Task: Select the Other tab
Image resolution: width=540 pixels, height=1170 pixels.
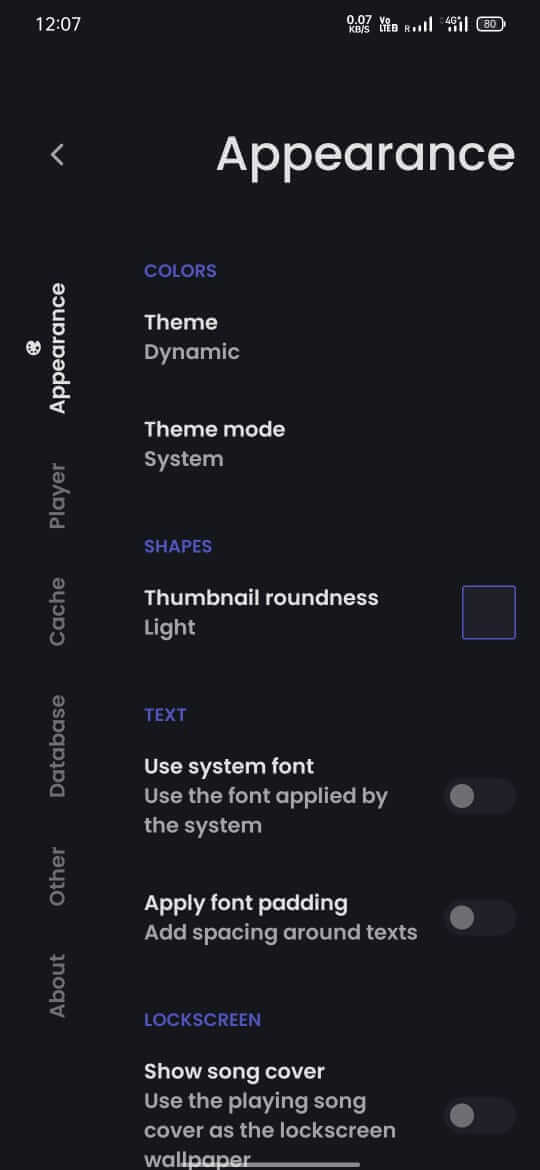Action: click(x=57, y=876)
